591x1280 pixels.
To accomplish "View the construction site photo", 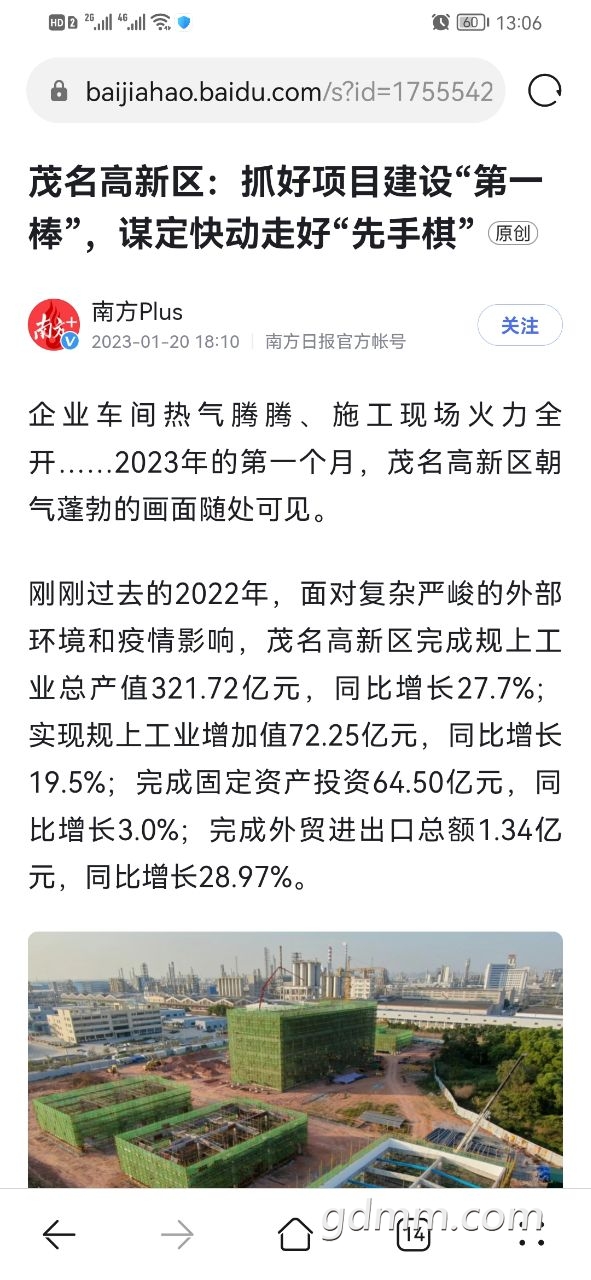I will pos(295,1060).
